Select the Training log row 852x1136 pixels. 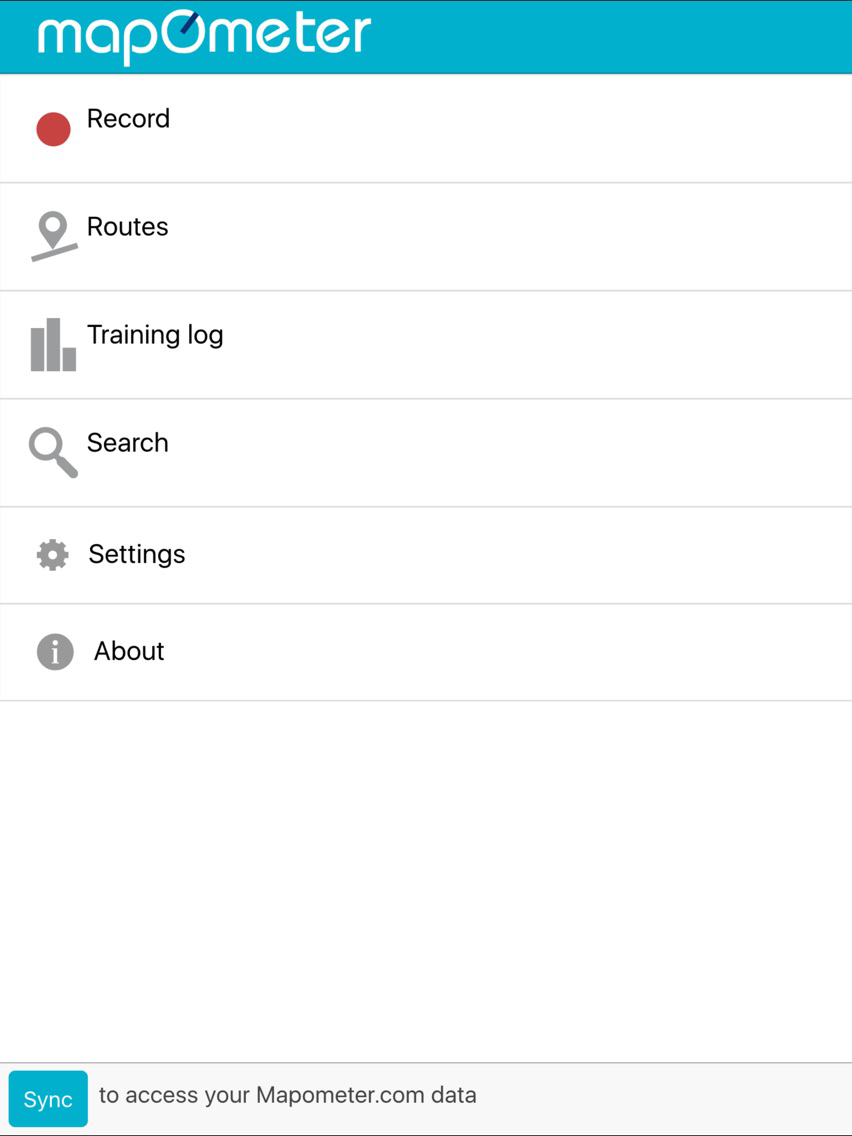click(155, 334)
